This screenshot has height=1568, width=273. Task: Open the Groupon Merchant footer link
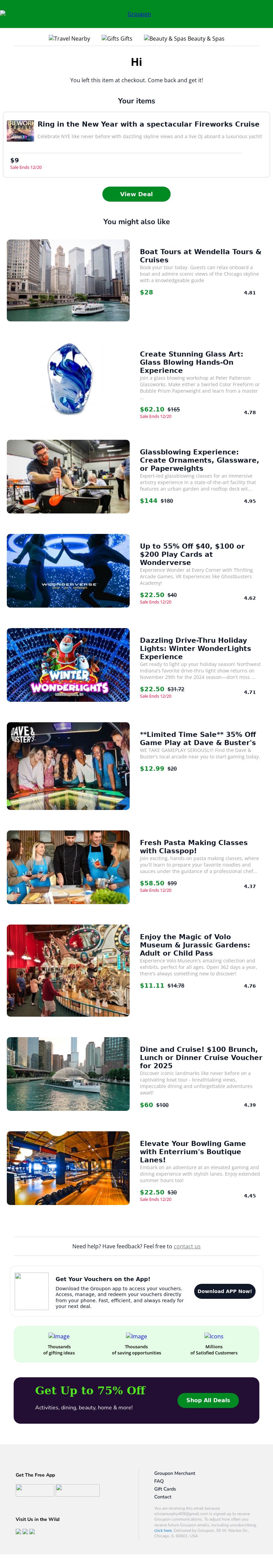[174, 1473]
